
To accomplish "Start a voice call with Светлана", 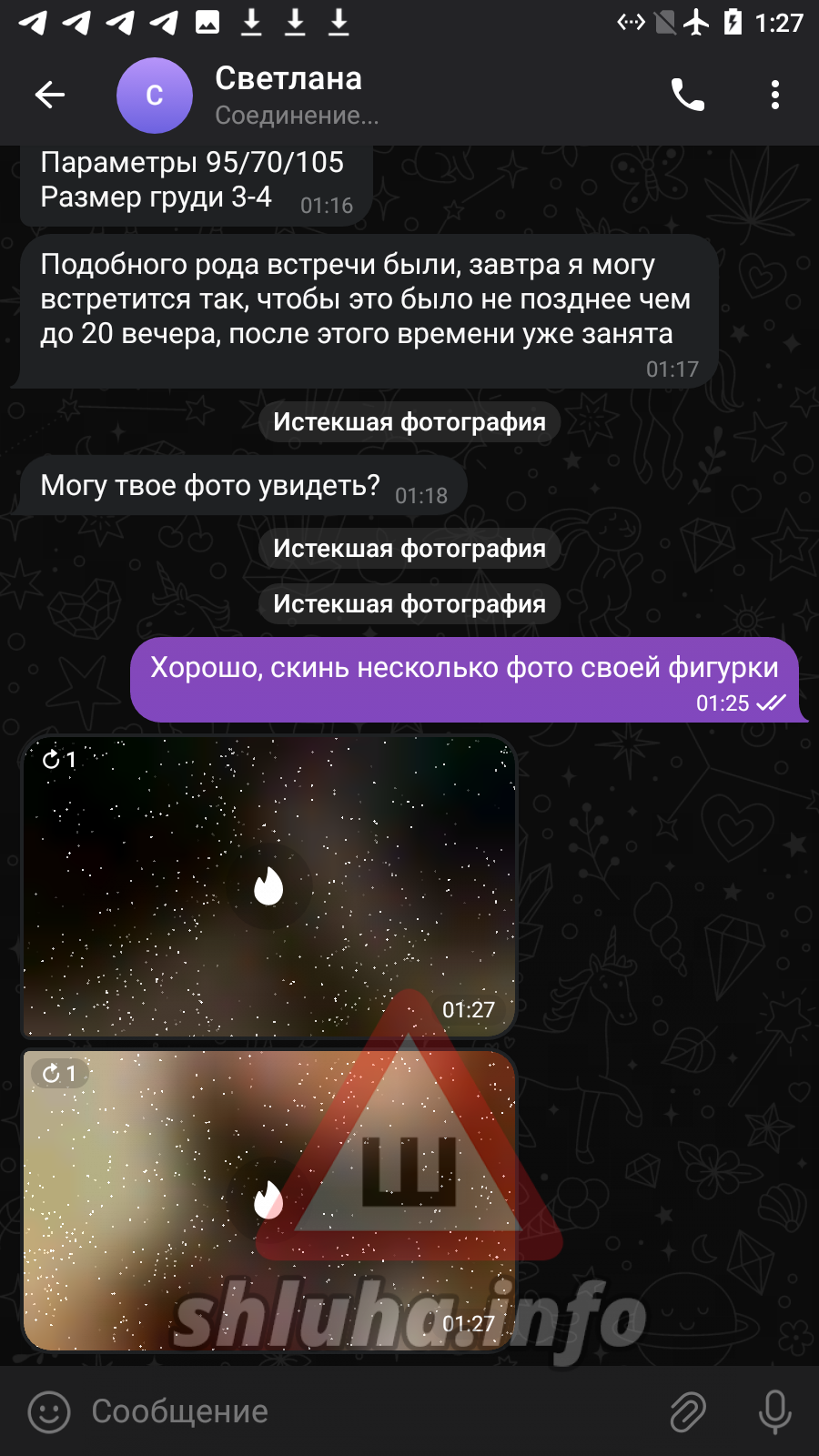I will (x=688, y=95).
